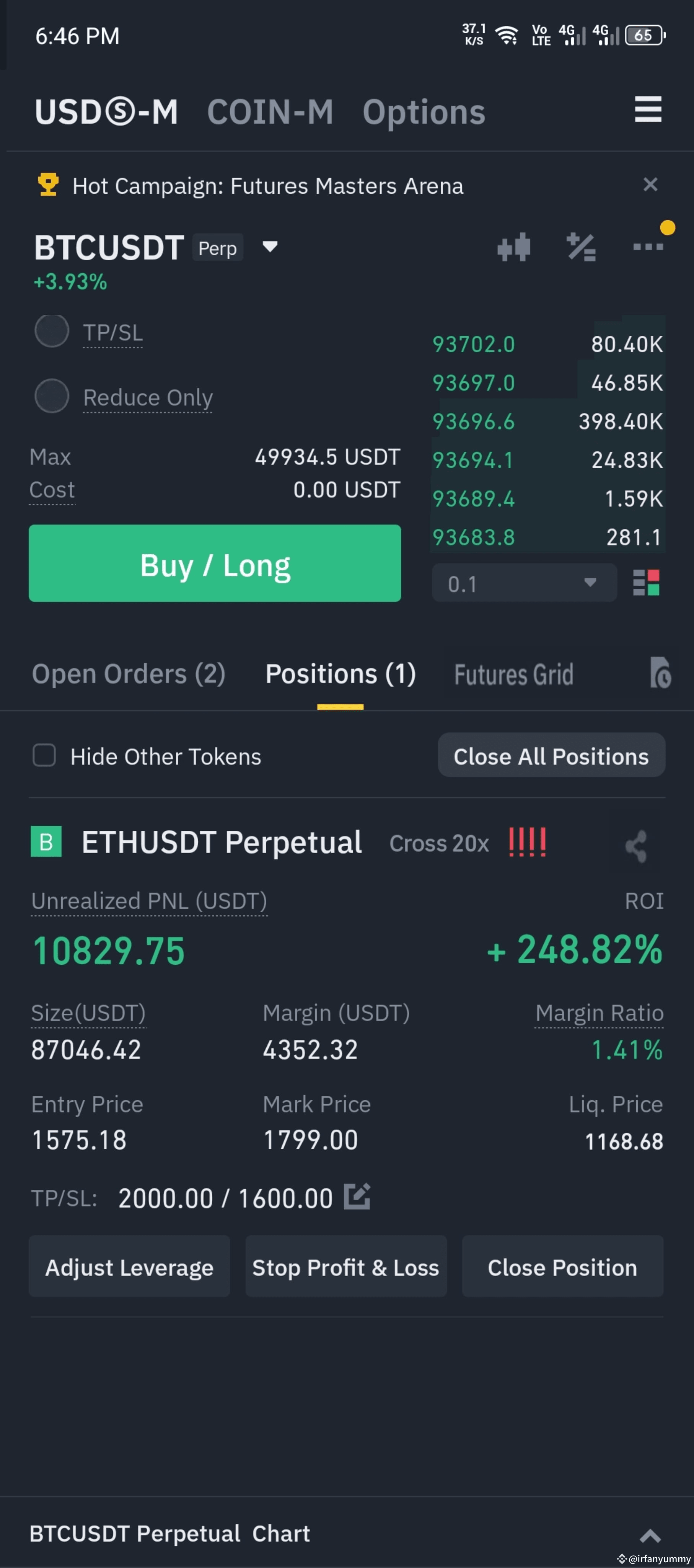Viewport: 694px width, 1568px height.
Task: Open the three-dot more options menu
Action: click(x=648, y=247)
